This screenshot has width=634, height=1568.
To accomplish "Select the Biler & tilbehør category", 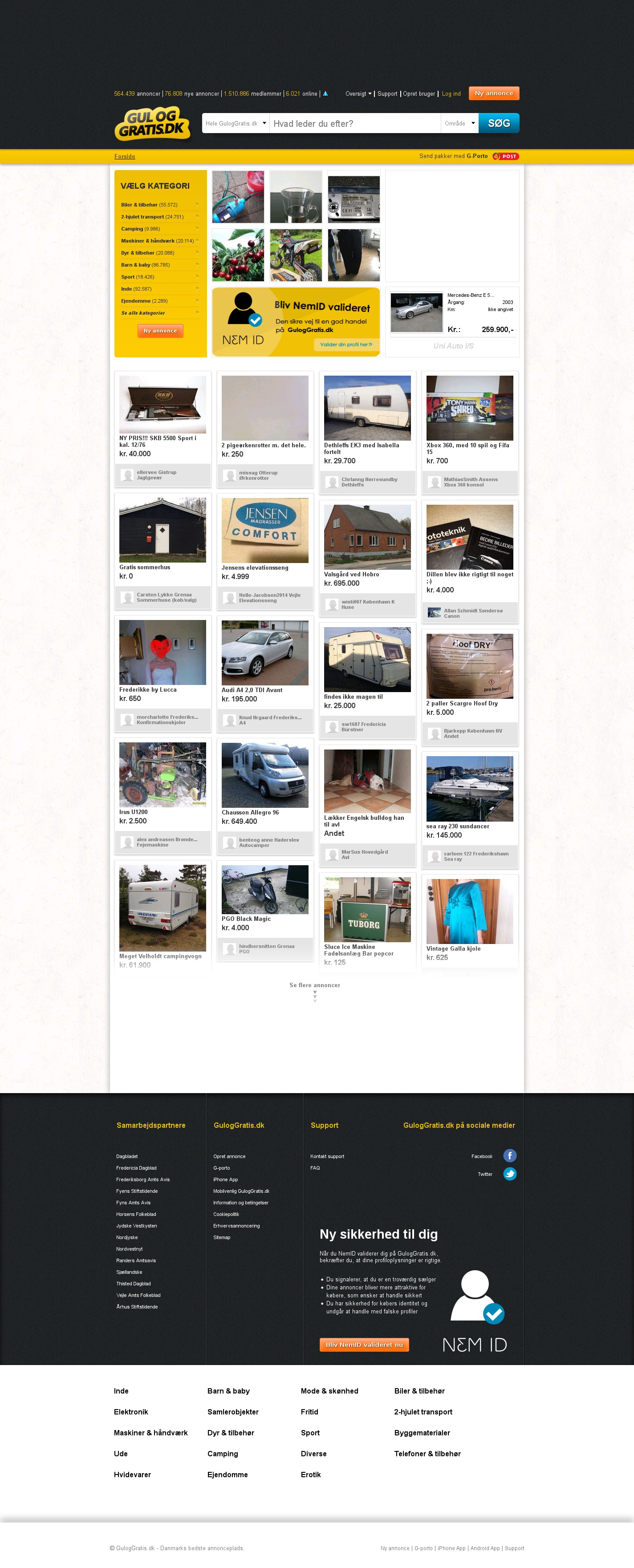I will (149, 205).
